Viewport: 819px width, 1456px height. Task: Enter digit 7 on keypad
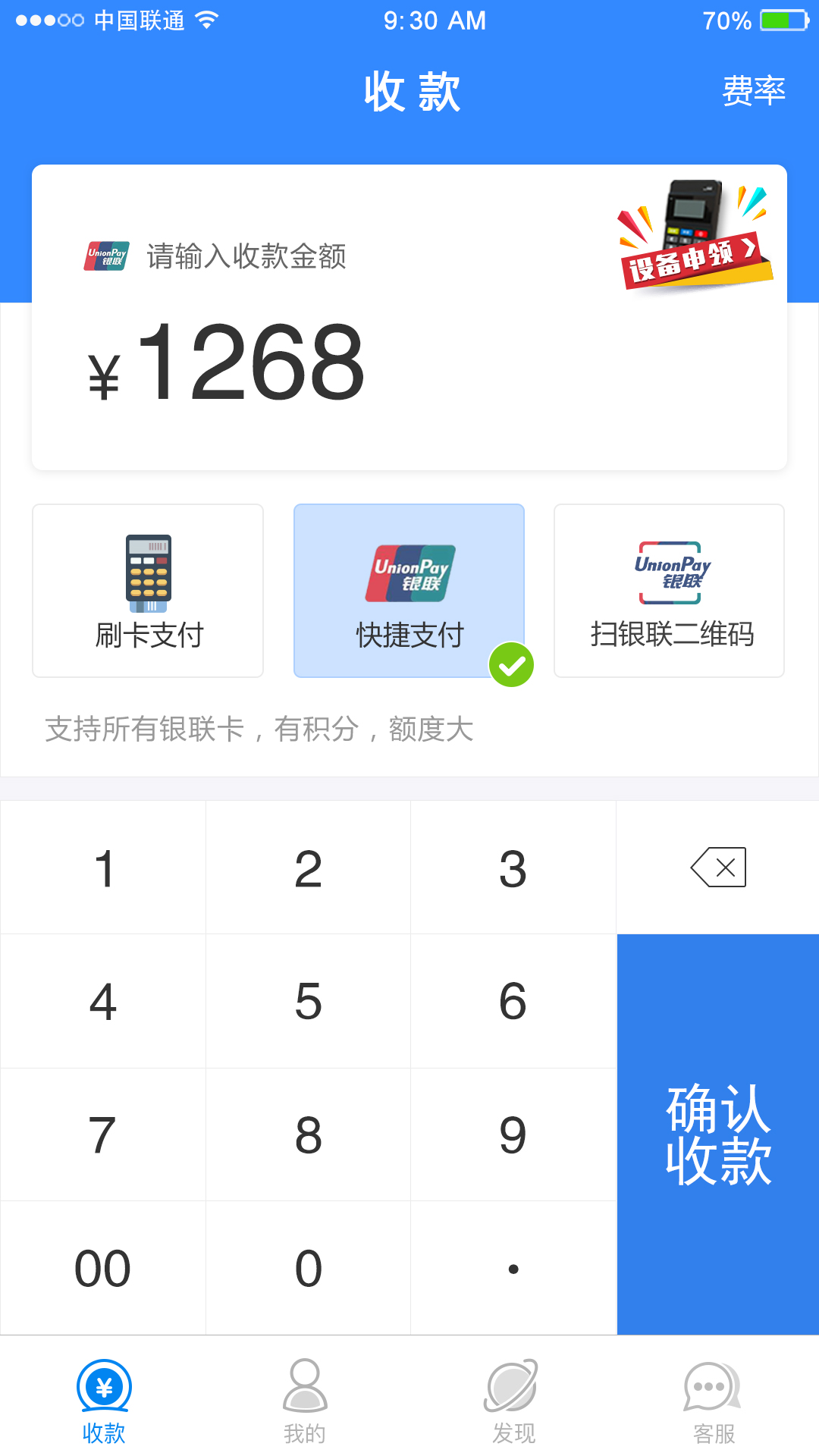103,1135
